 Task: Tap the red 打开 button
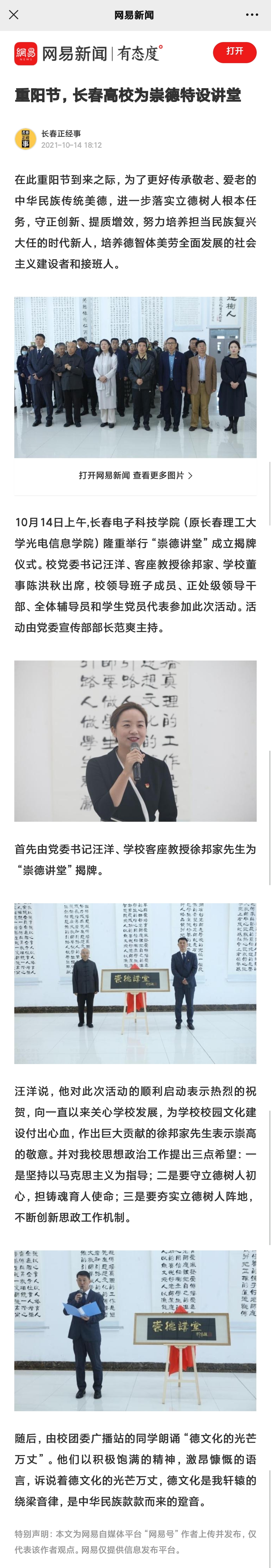coord(234,52)
